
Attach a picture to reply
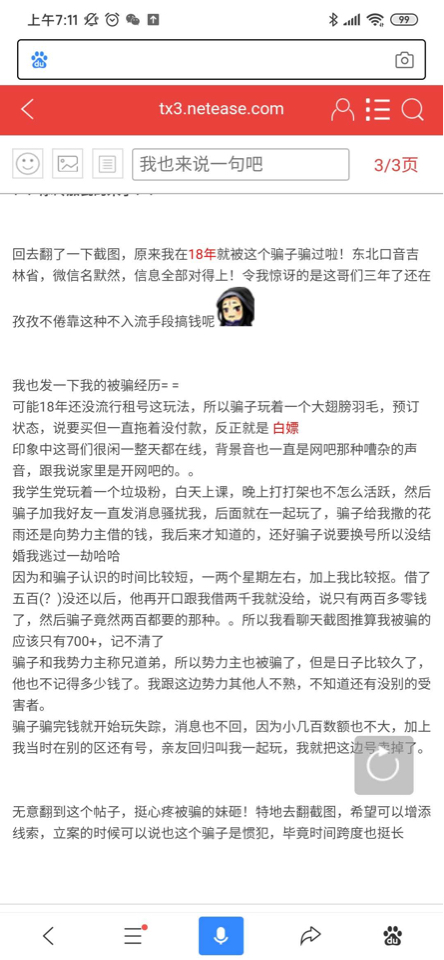67,163
